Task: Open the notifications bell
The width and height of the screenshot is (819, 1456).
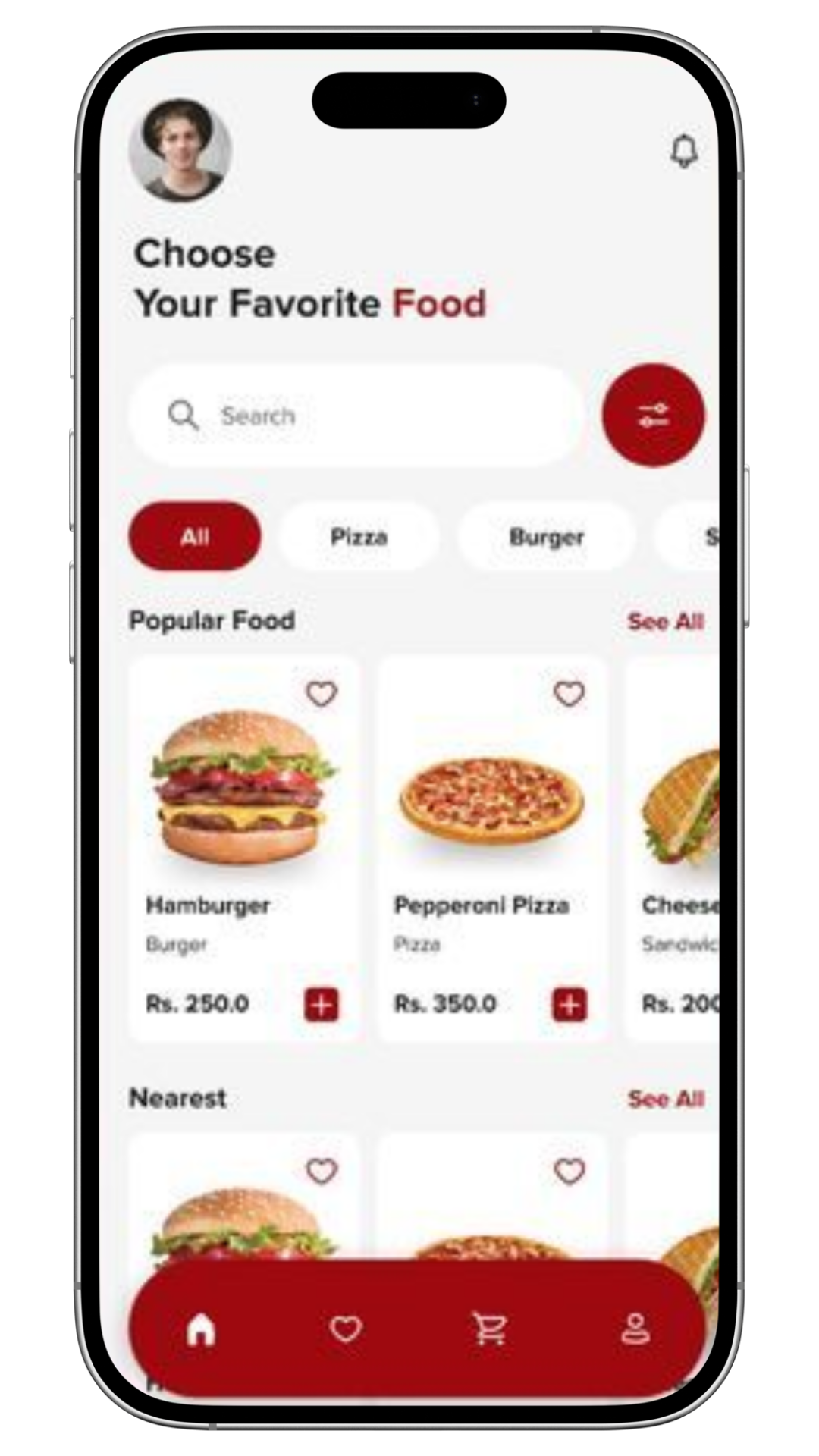Action: click(683, 151)
